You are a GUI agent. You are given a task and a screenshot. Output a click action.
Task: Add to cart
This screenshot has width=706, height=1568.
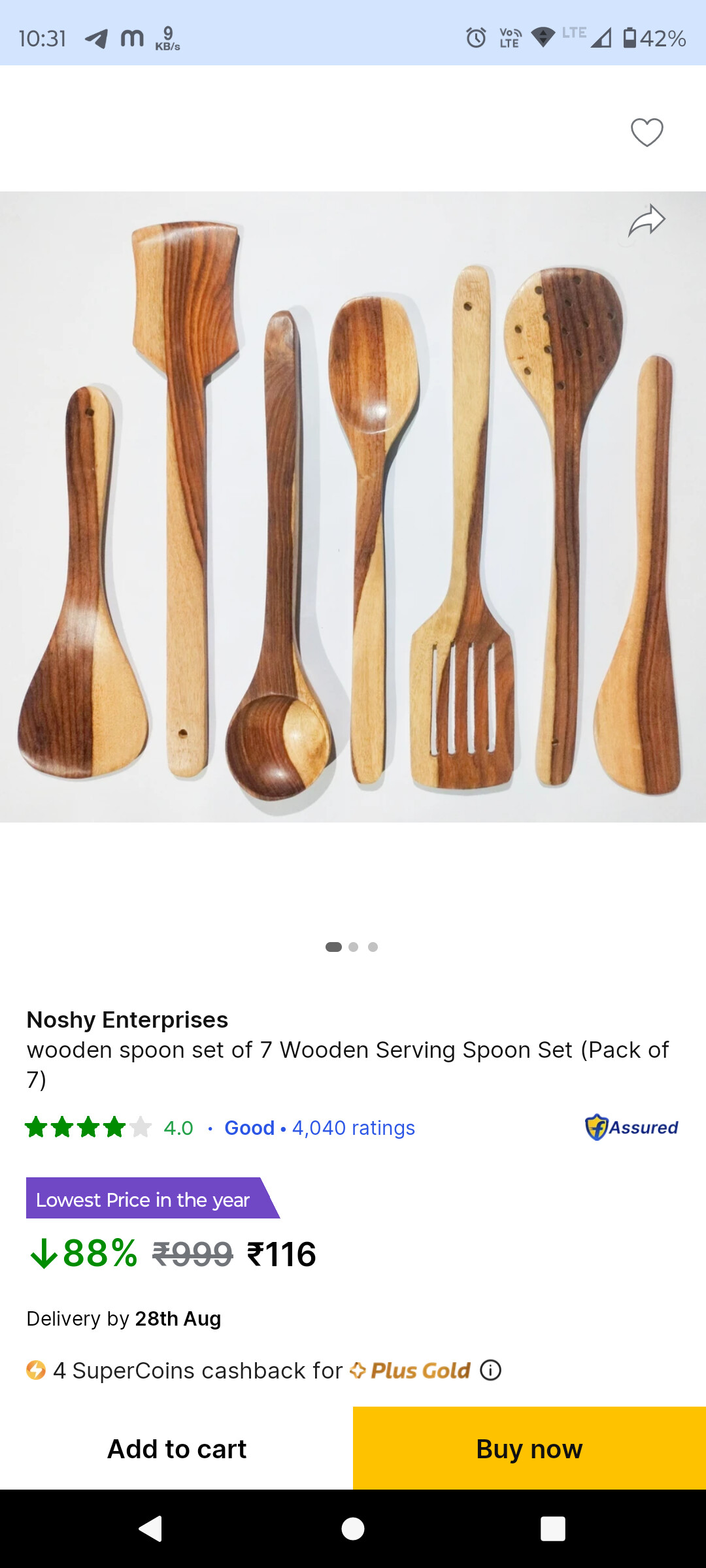(176, 1448)
